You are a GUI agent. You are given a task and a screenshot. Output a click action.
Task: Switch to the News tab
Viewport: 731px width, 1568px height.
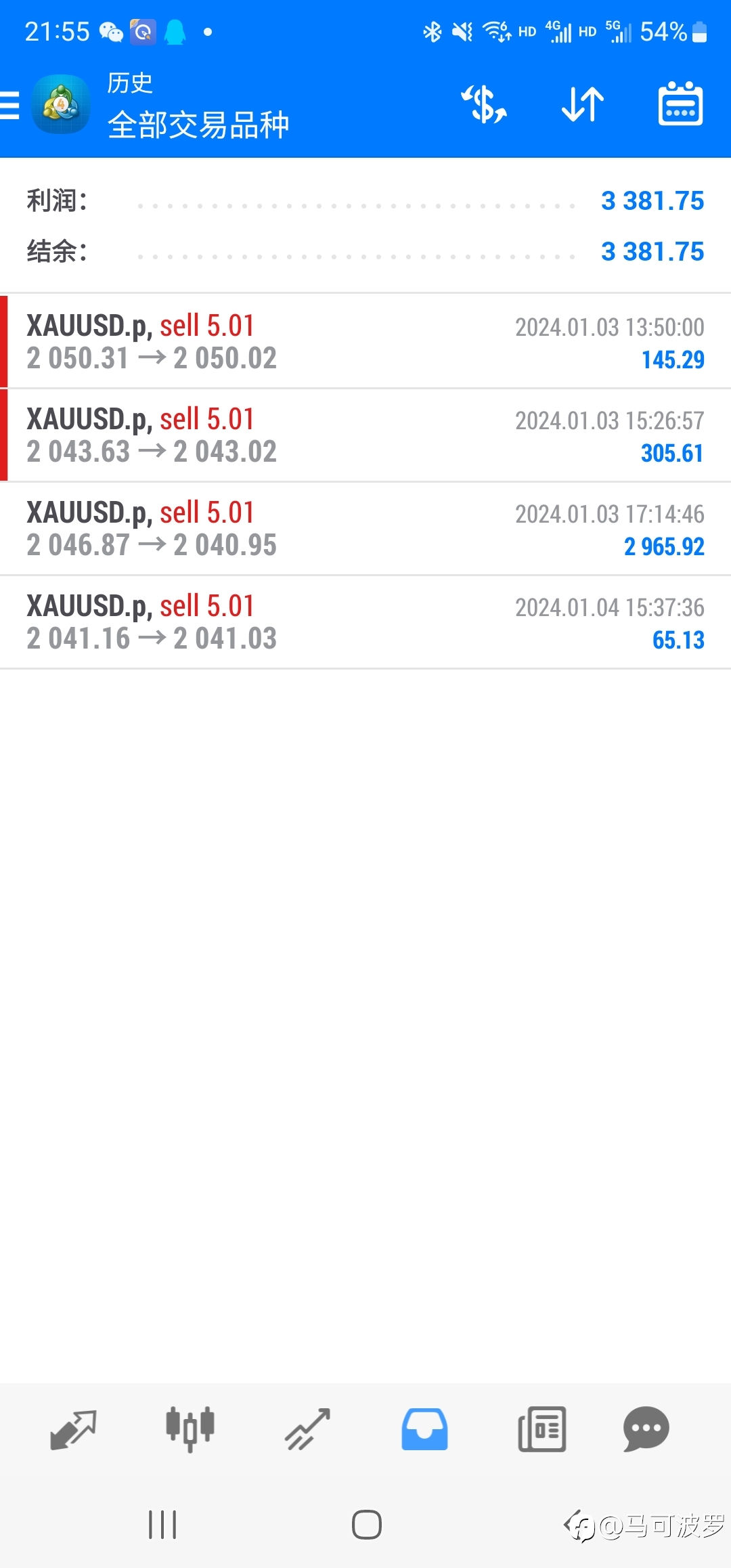[542, 1429]
